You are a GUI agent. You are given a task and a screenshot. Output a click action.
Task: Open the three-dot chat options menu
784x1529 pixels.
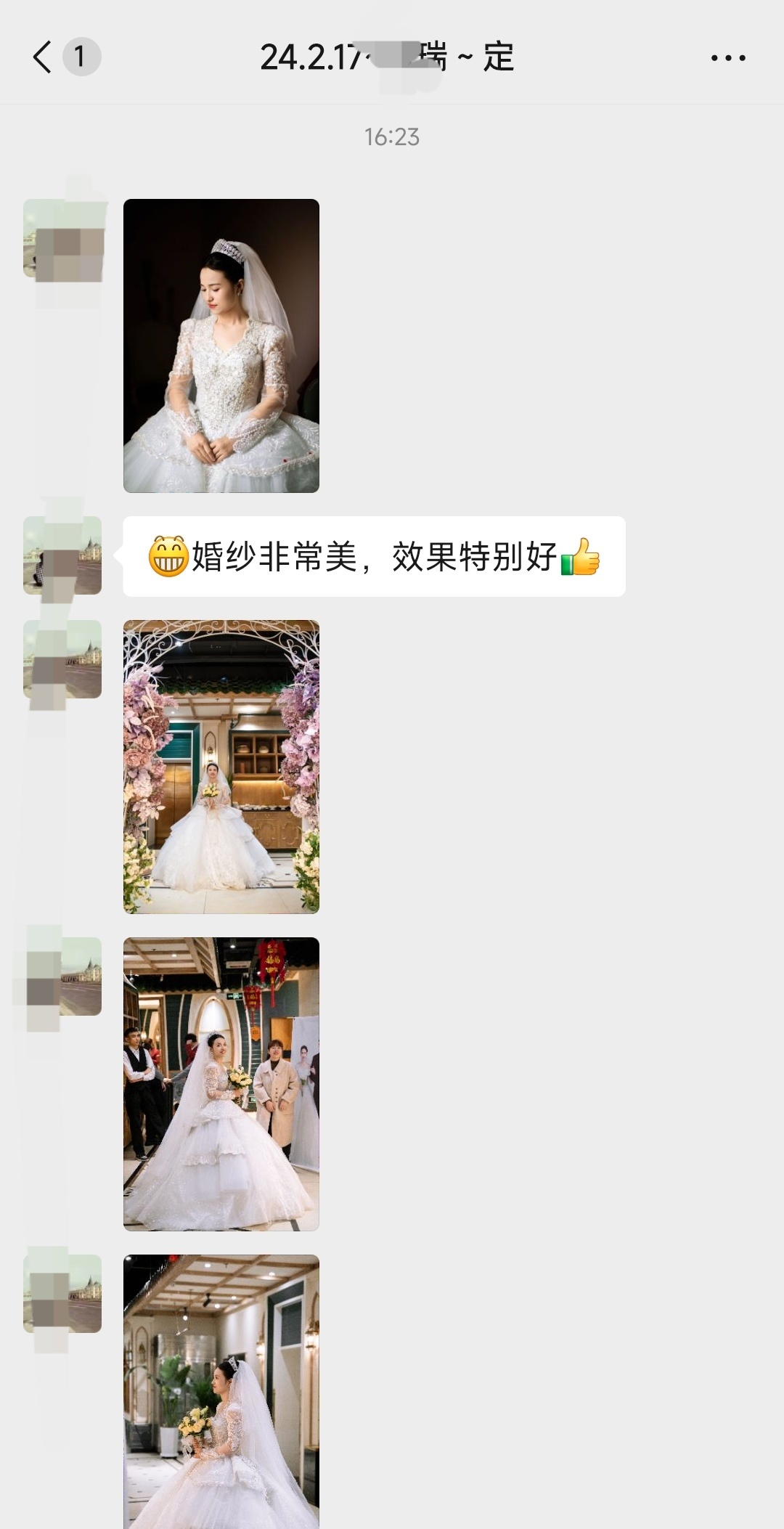(x=727, y=57)
